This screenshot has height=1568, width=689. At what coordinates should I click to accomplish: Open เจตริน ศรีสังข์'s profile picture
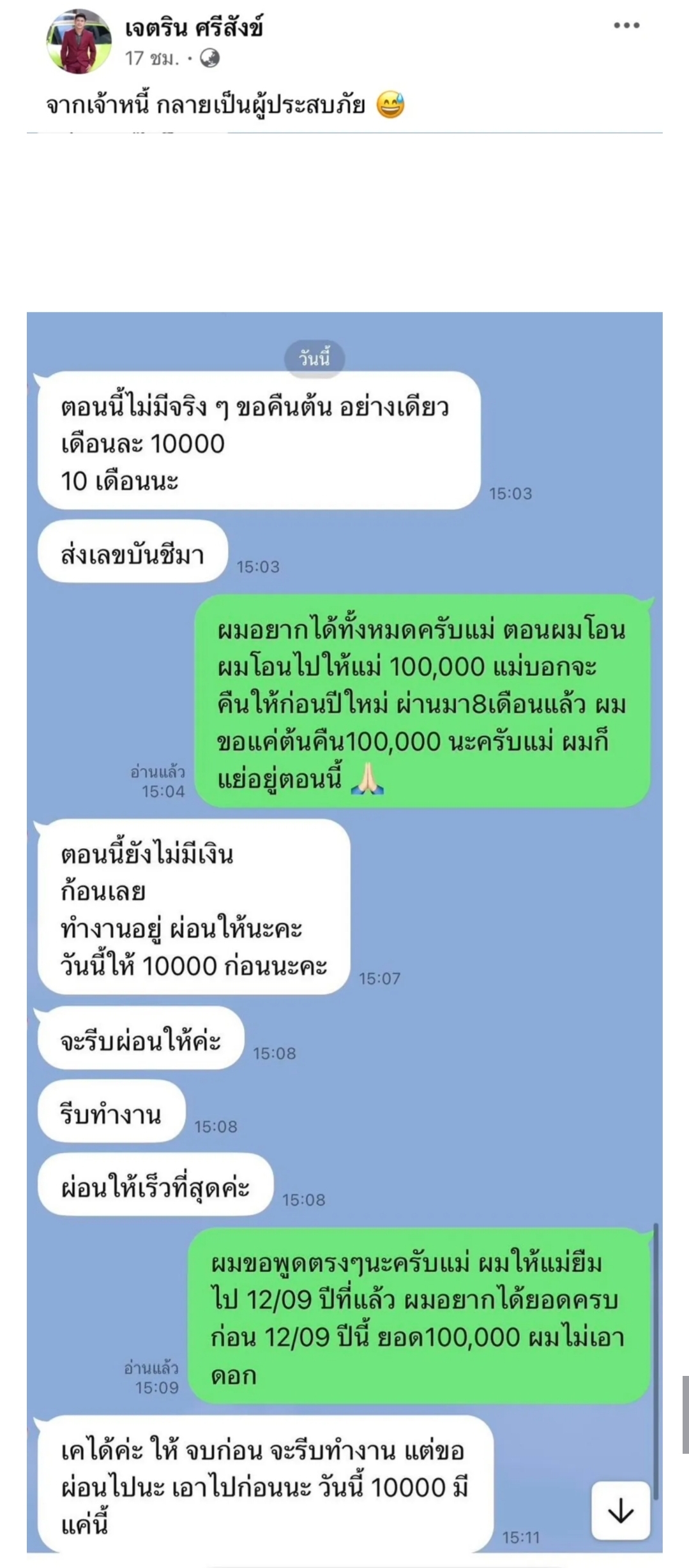(x=79, y=42)
